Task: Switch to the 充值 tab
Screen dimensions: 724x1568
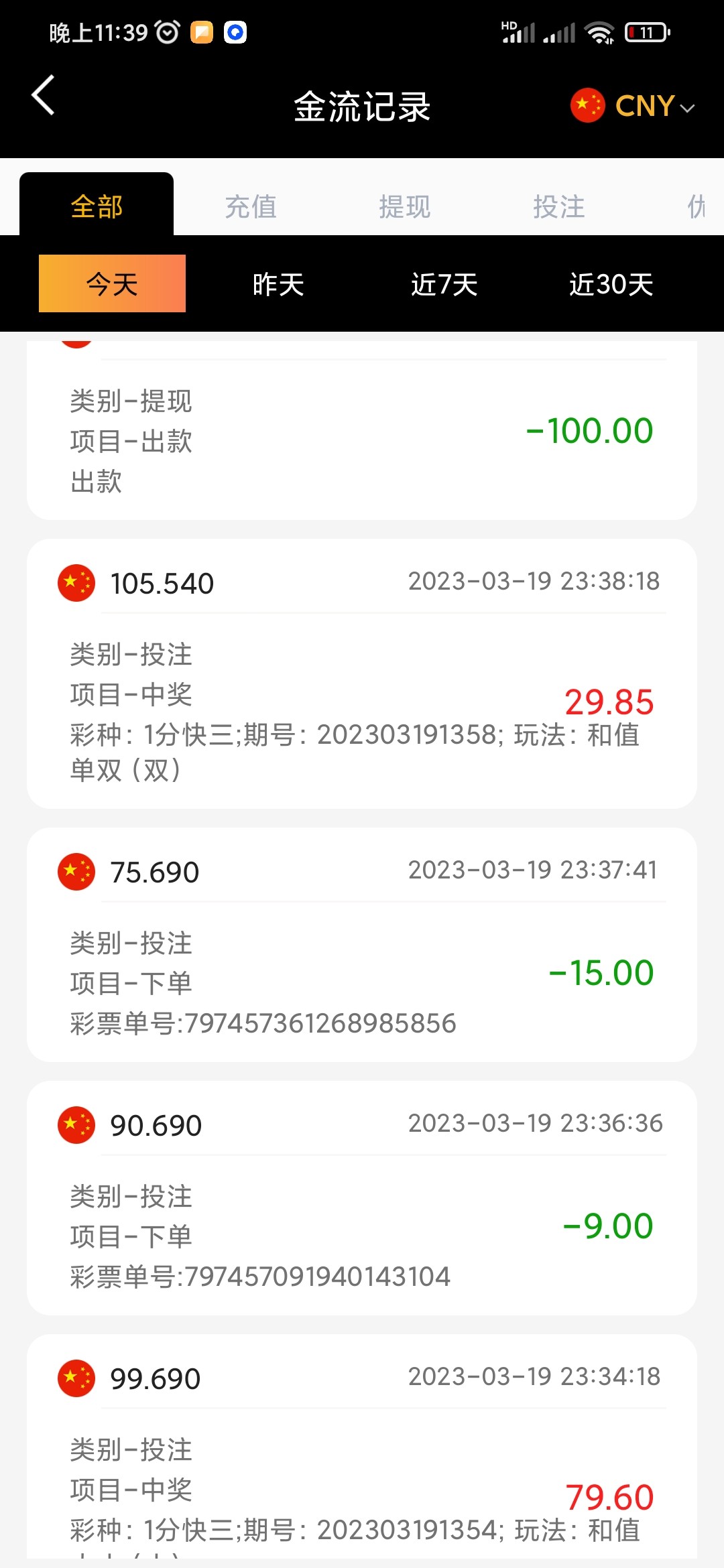Action: (250, 206)
